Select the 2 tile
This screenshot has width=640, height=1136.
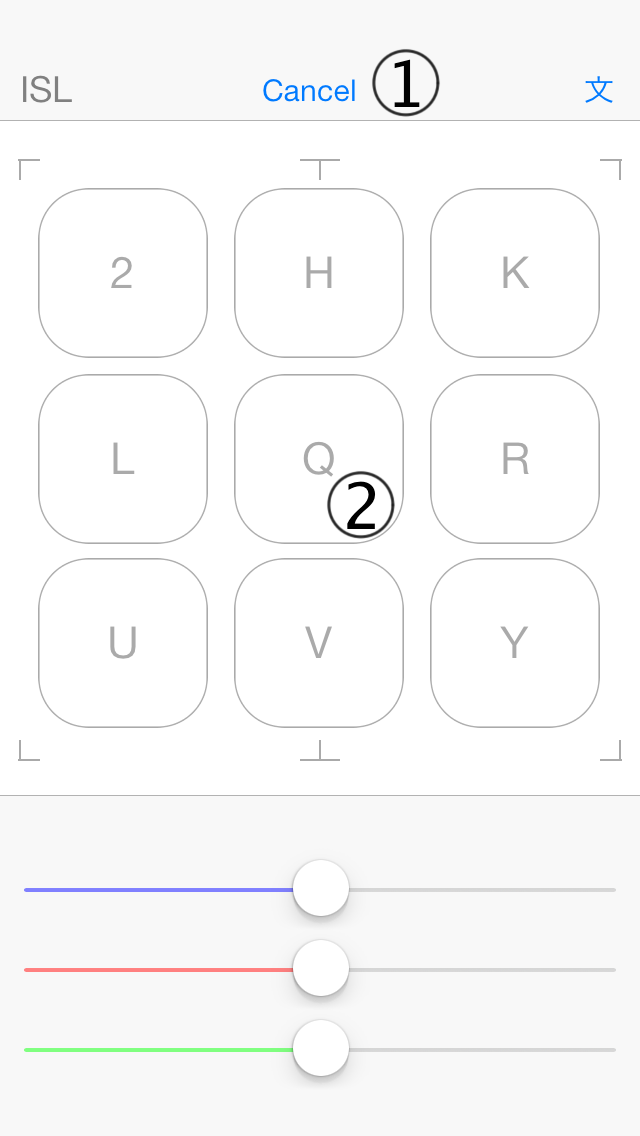click(123, 273)
